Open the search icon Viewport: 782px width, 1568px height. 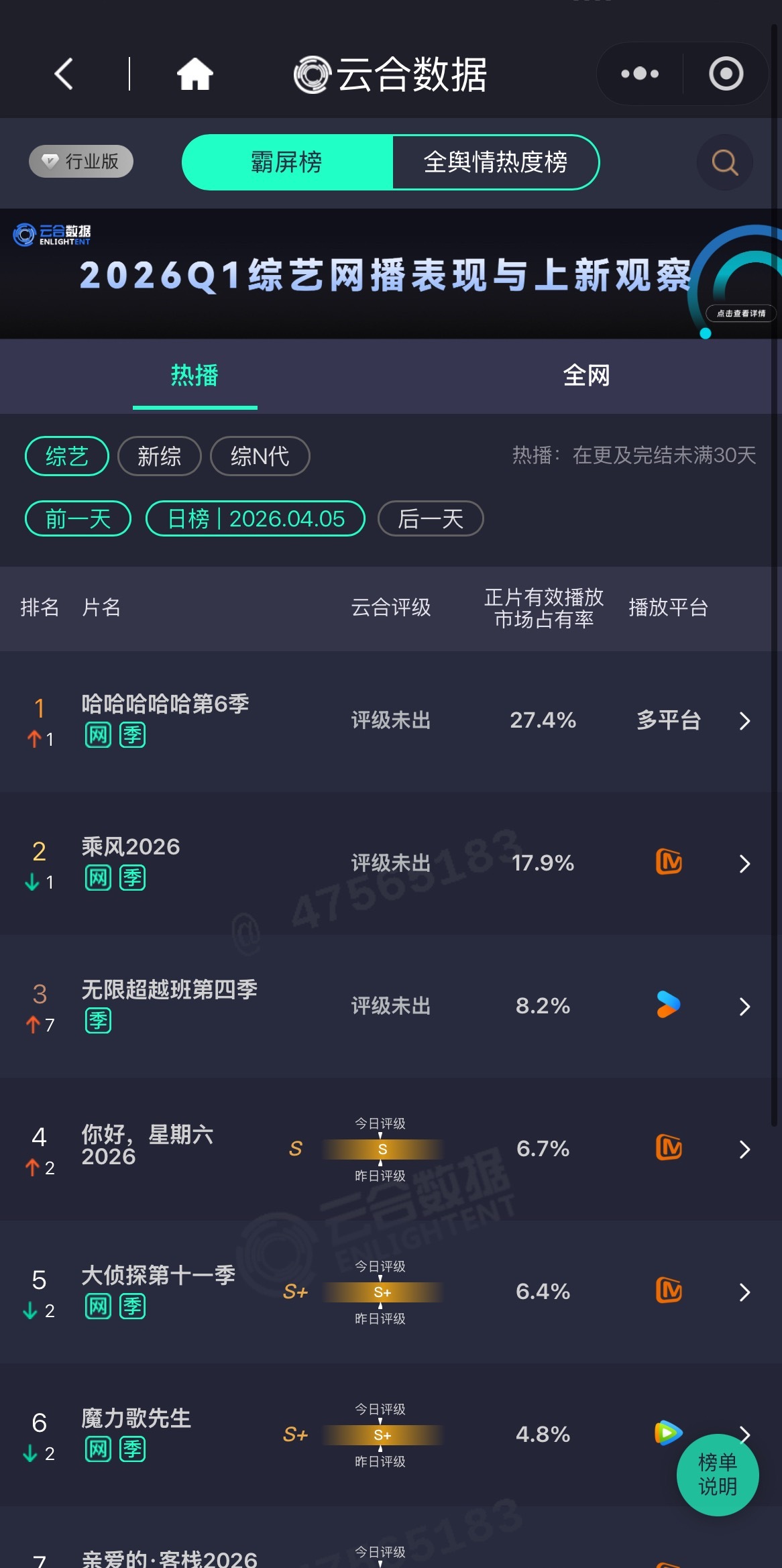pos(724,162)
